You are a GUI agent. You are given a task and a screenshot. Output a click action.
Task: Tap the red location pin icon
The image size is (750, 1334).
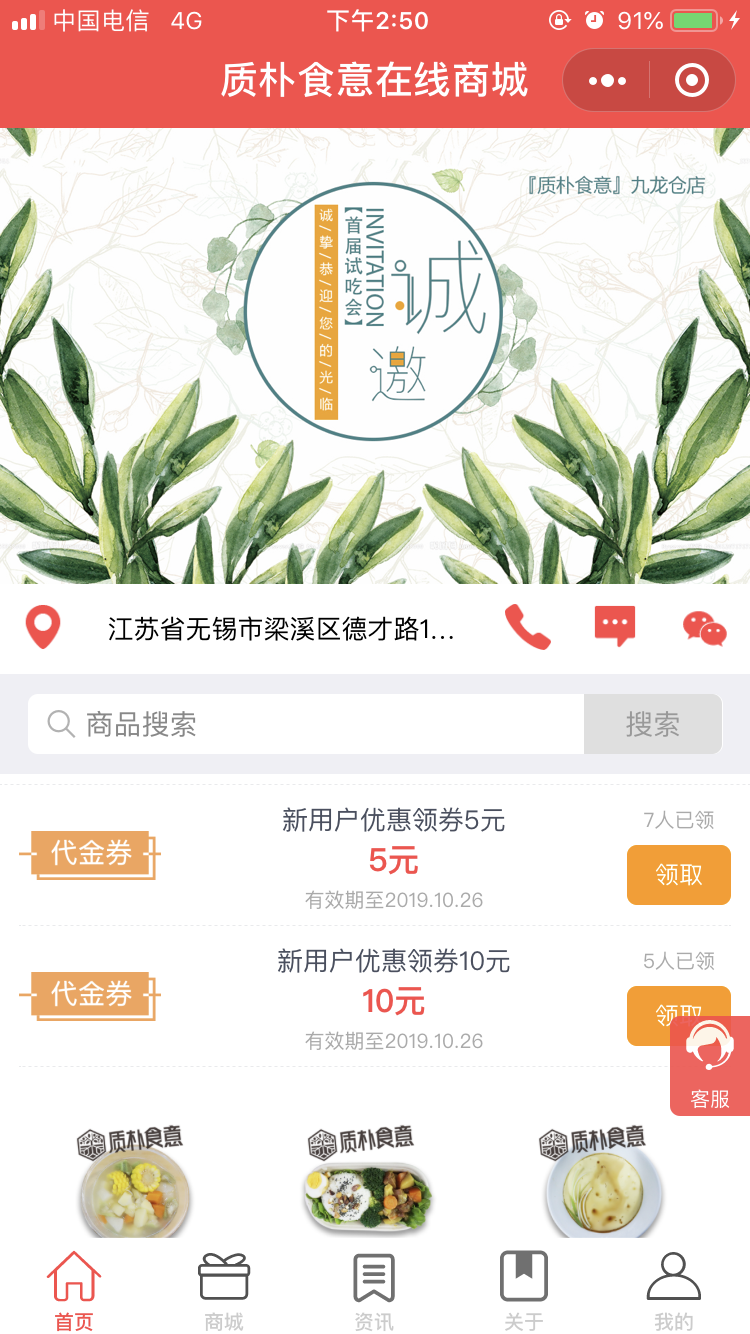[x=43, y=628]
